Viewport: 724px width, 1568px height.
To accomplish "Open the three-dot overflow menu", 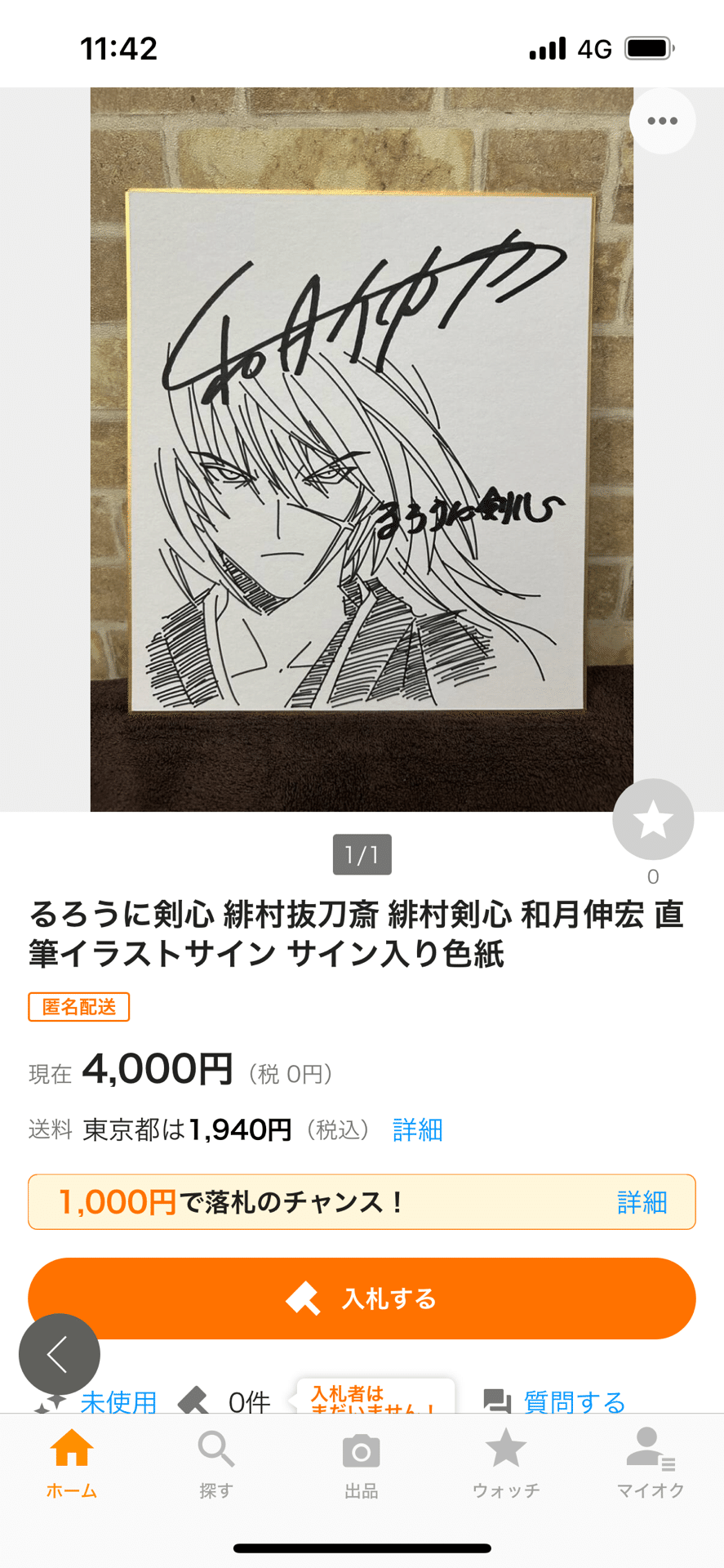I will pos(662,121).
